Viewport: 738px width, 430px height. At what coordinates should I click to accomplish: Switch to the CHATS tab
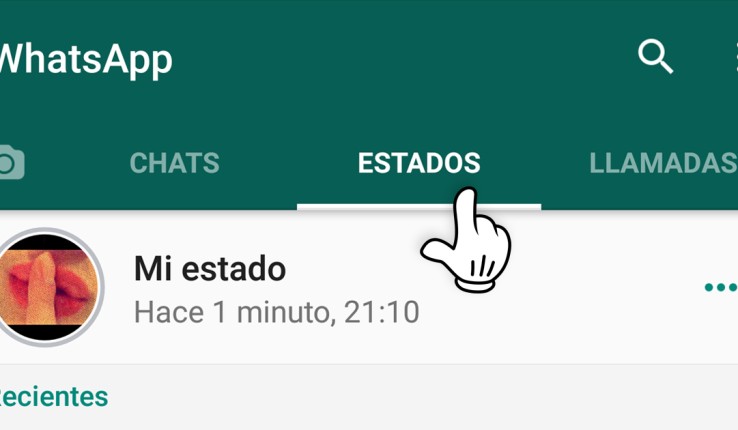click(x=174, y=163)
